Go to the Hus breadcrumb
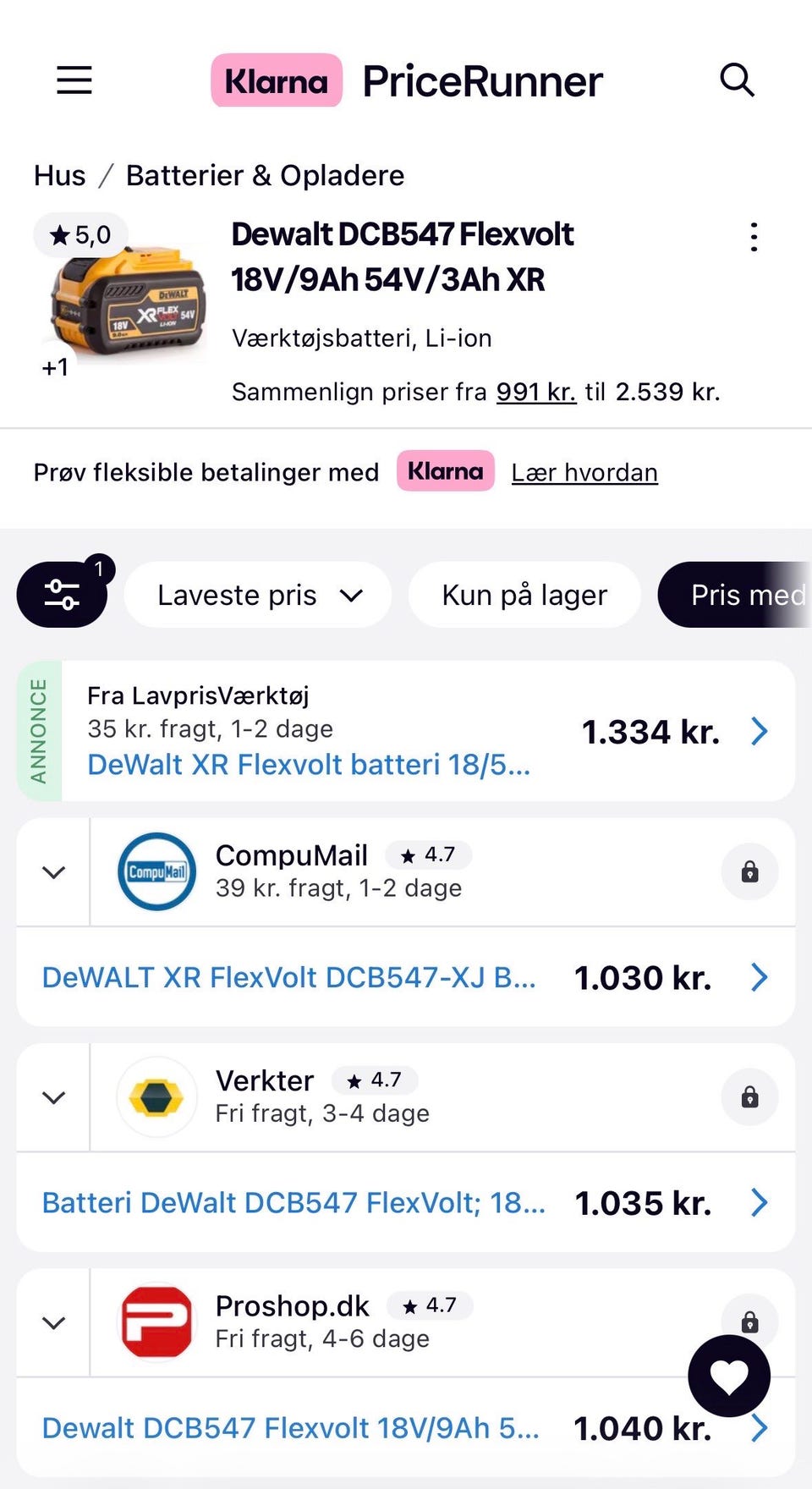 click(x=58, y=175)
